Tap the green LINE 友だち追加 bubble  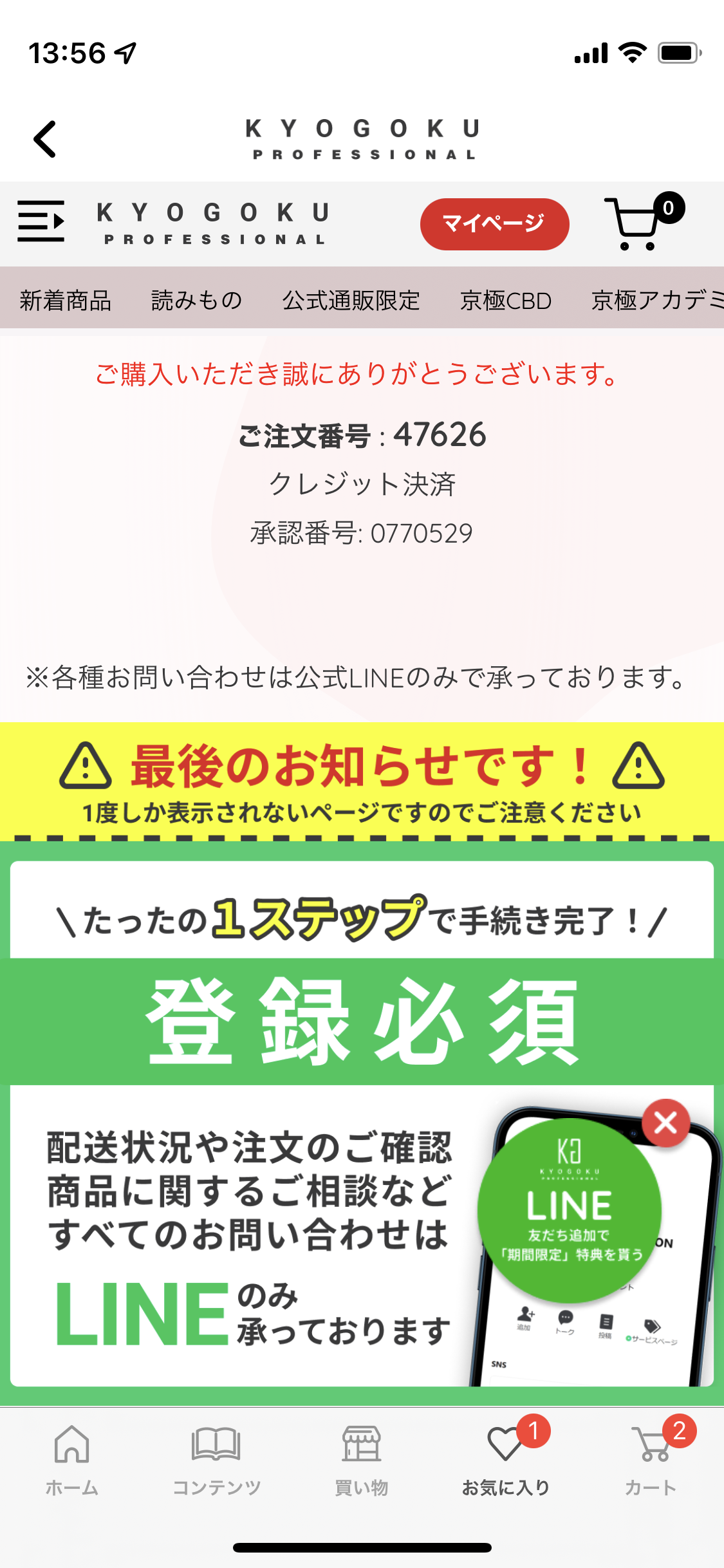[569, 1210]
